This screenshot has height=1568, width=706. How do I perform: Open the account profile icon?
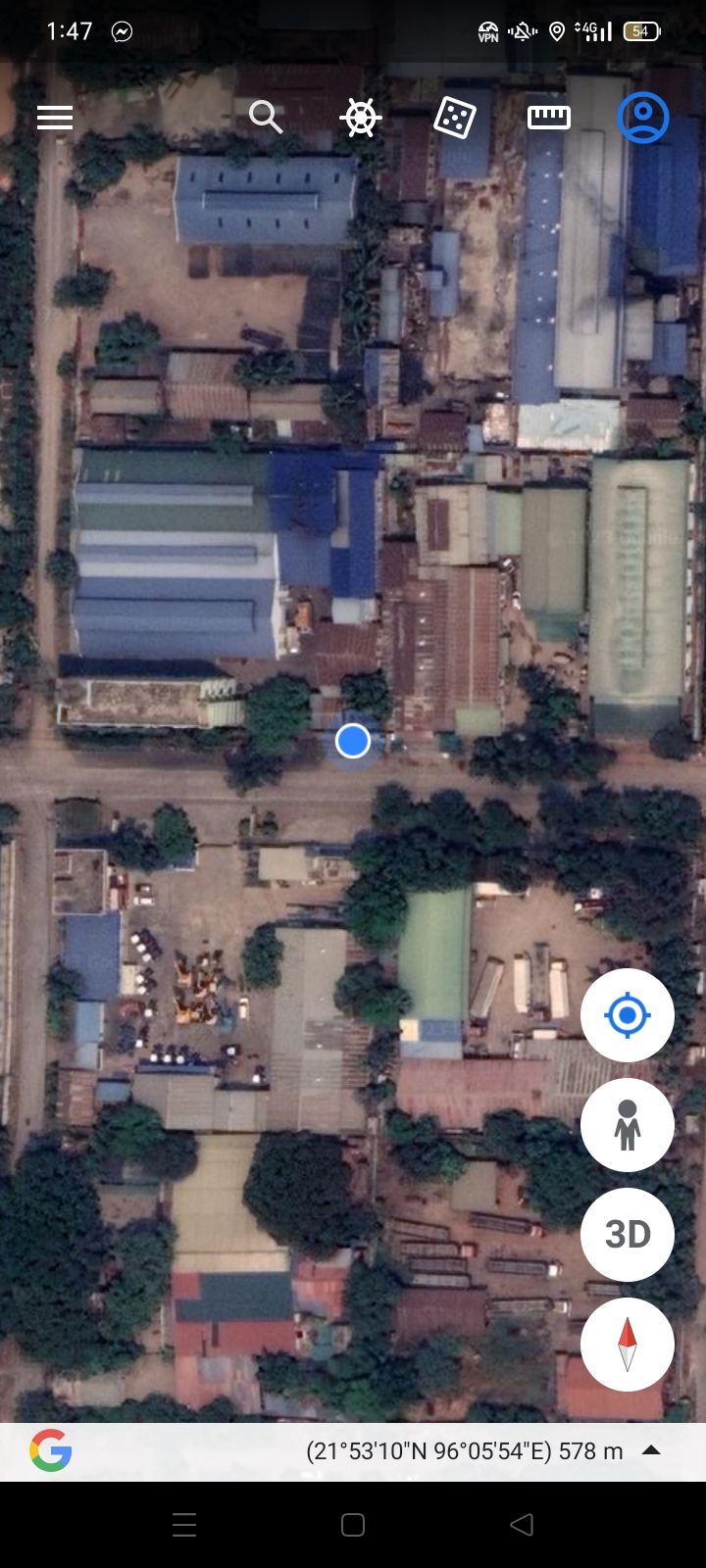pyautogui.click(x=642, y=118)
